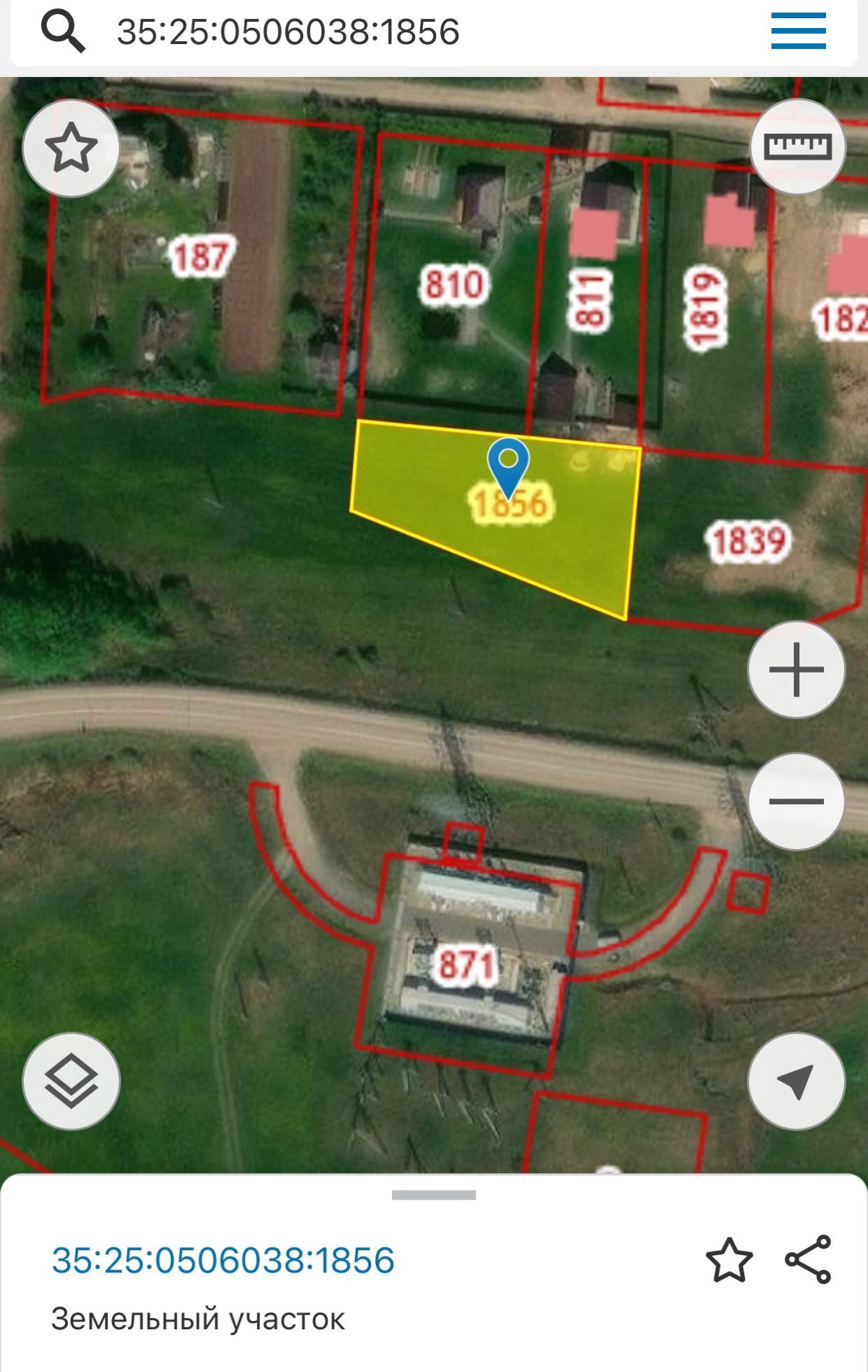This screenshot has height=1372, width=868.
Task: Select parcel 810 on the map
Action: point(454,285)
